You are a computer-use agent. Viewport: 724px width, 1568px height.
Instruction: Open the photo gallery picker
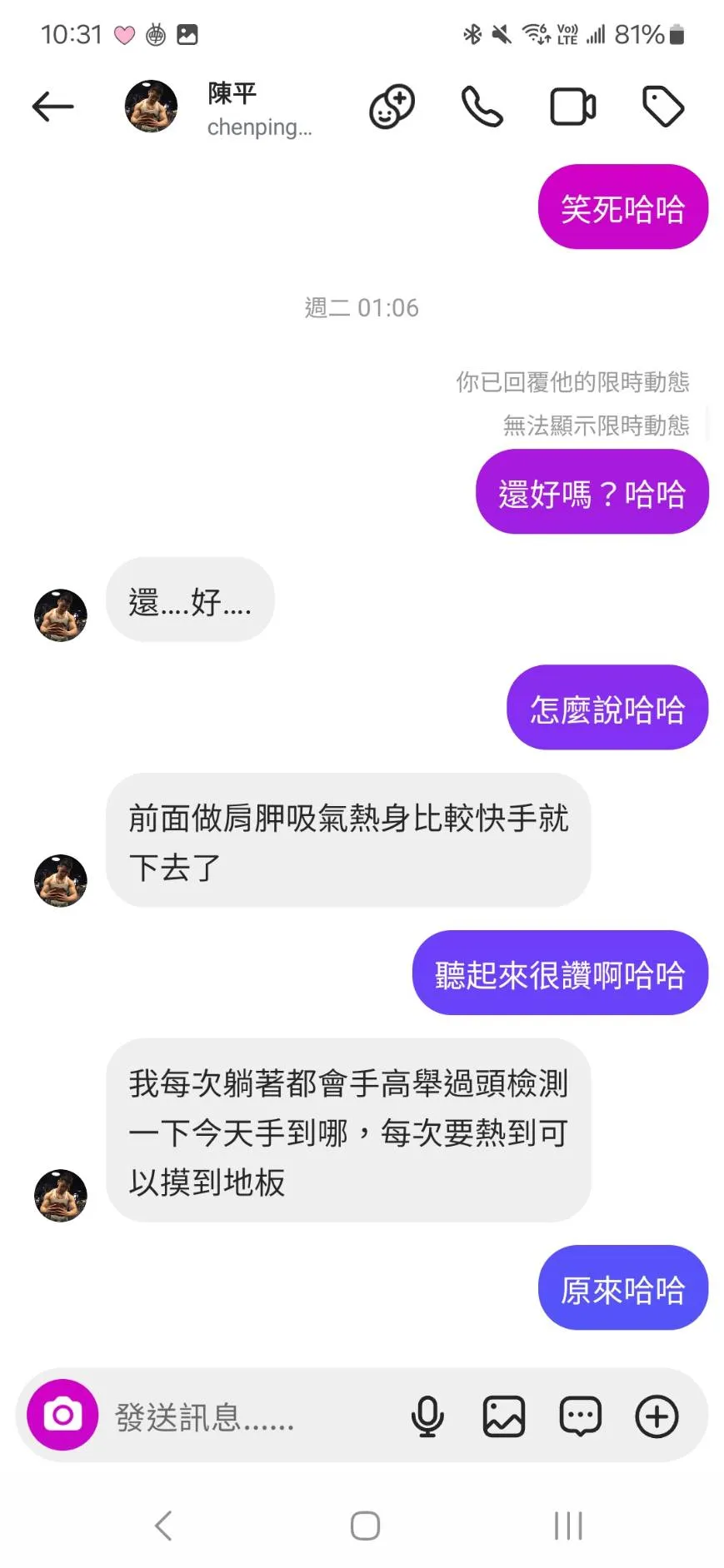pos(504,1416)
